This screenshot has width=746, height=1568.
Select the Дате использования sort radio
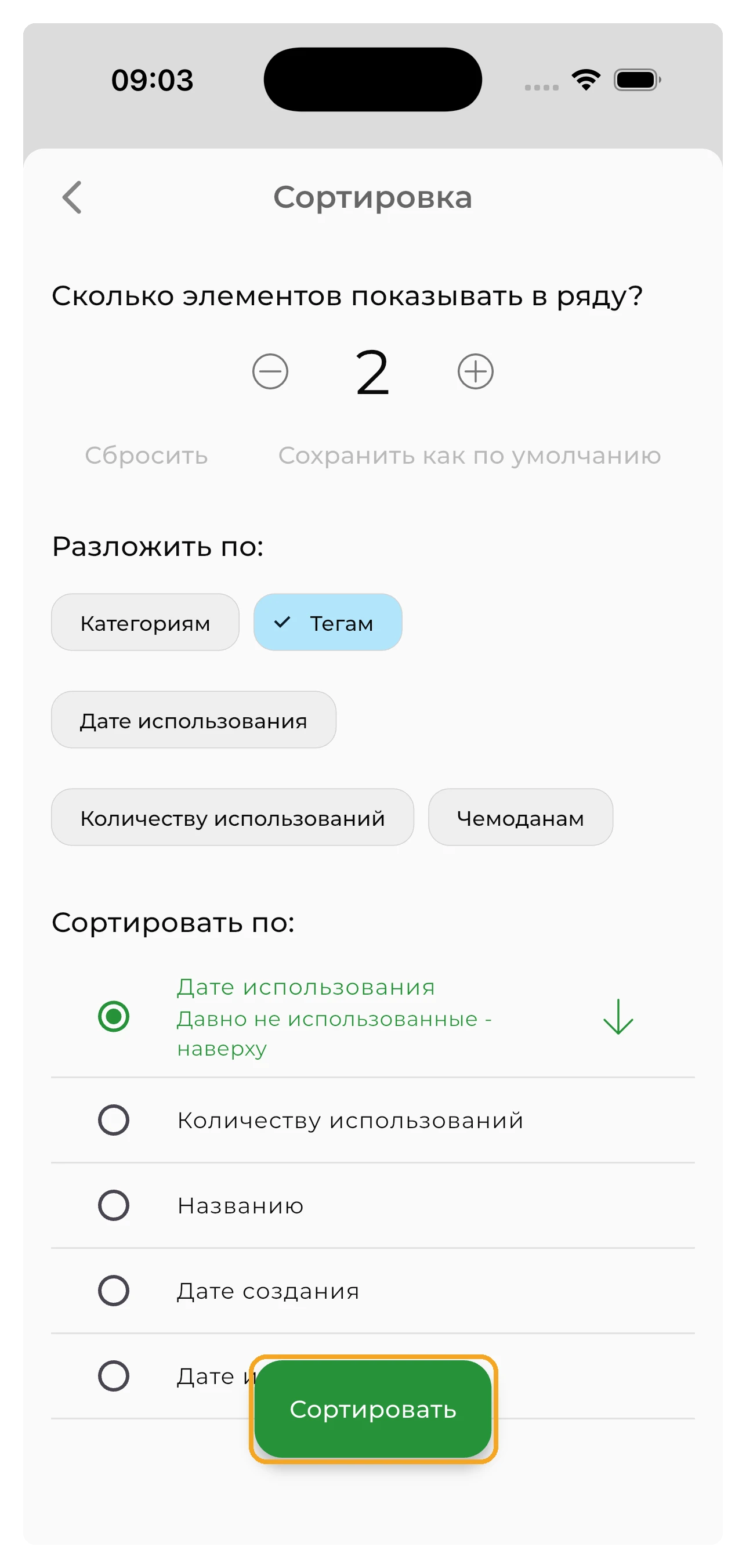114,1017
